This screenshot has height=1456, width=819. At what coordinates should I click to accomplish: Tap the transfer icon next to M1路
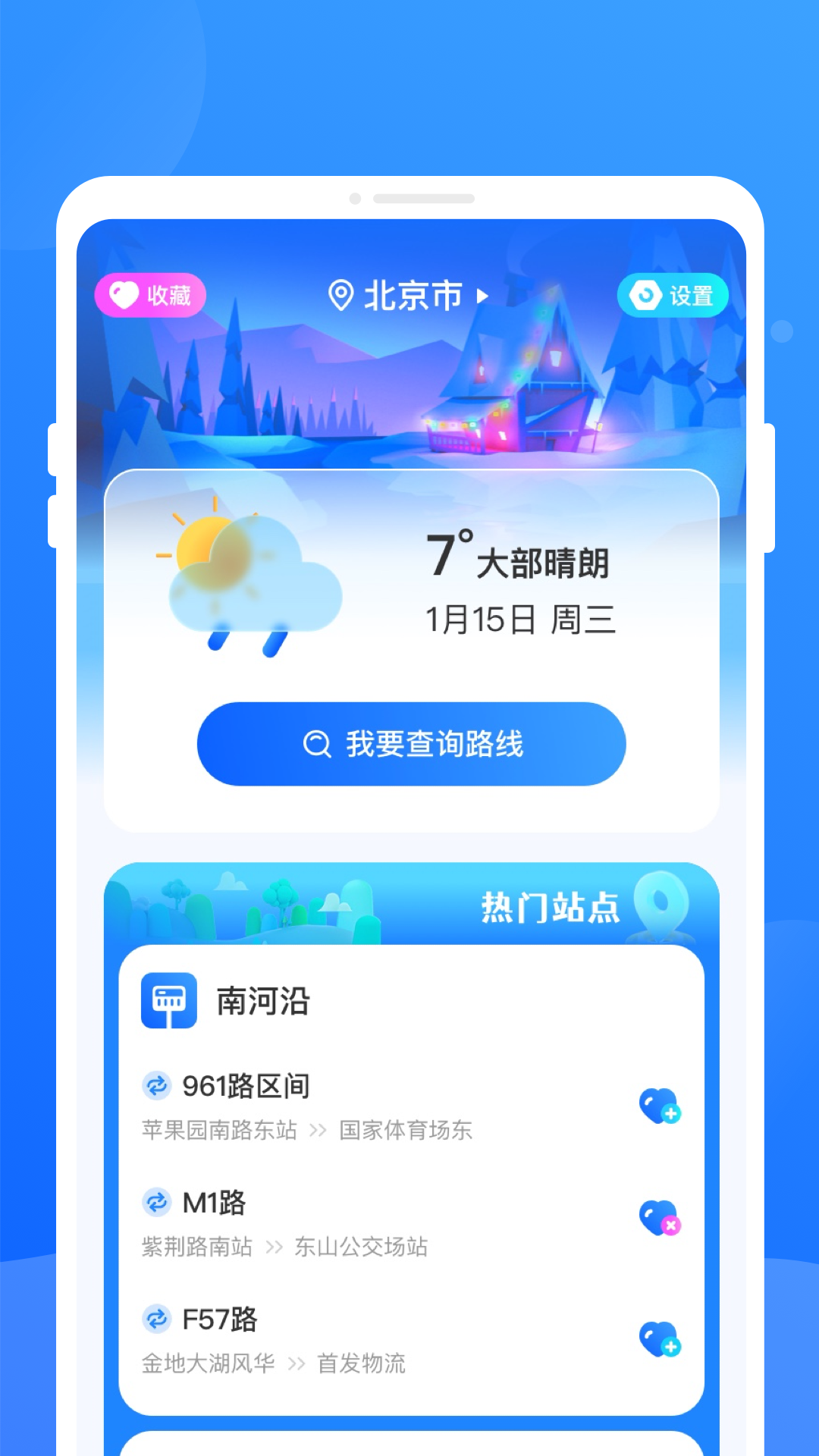pyautogui.click(x=157, y=1203)
